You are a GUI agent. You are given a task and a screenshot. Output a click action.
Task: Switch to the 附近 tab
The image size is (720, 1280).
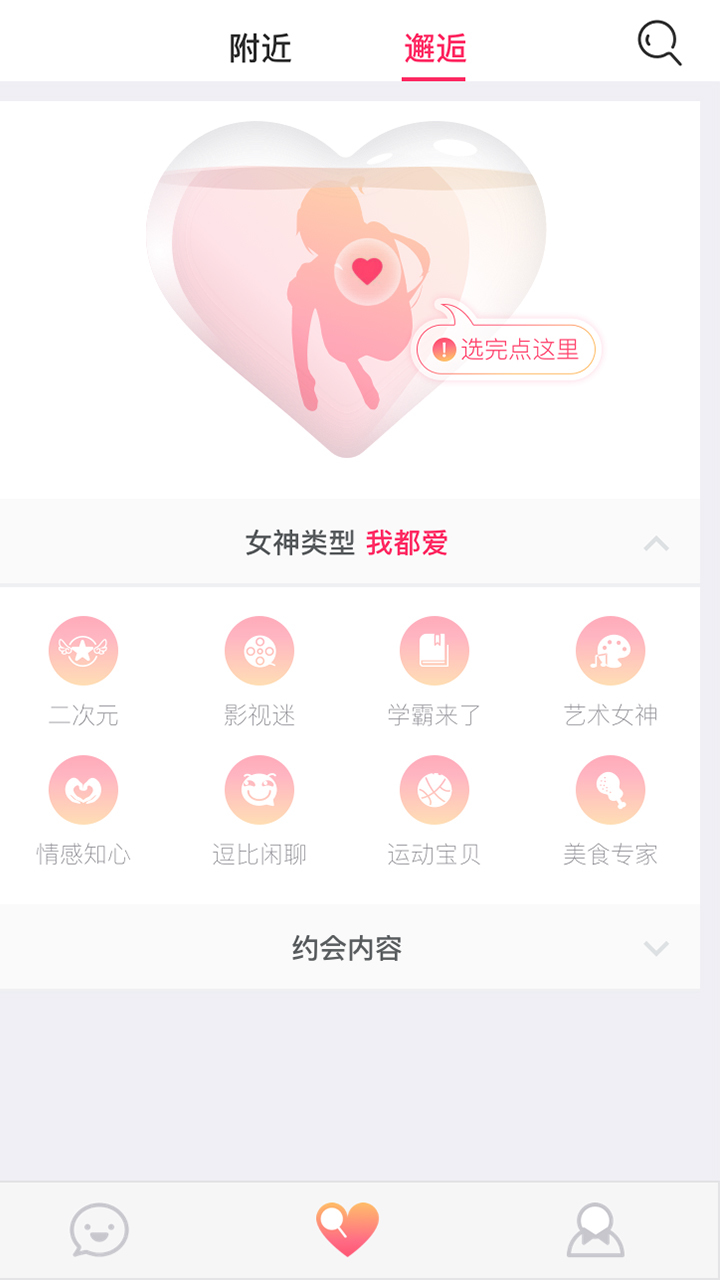(x=260, y=48)
